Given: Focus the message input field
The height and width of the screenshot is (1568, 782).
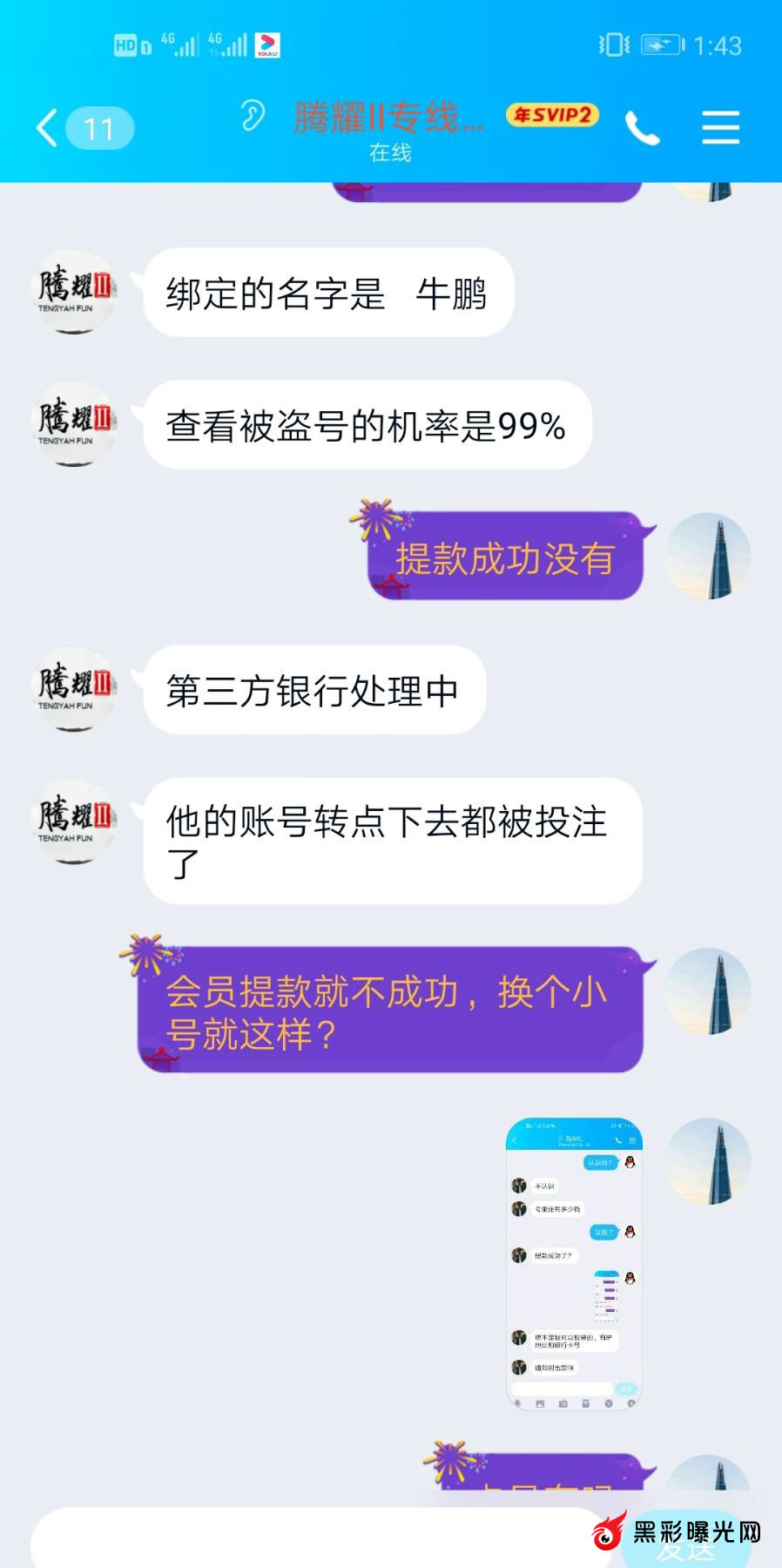Looking at the screenshot, I should point(313,1540).
